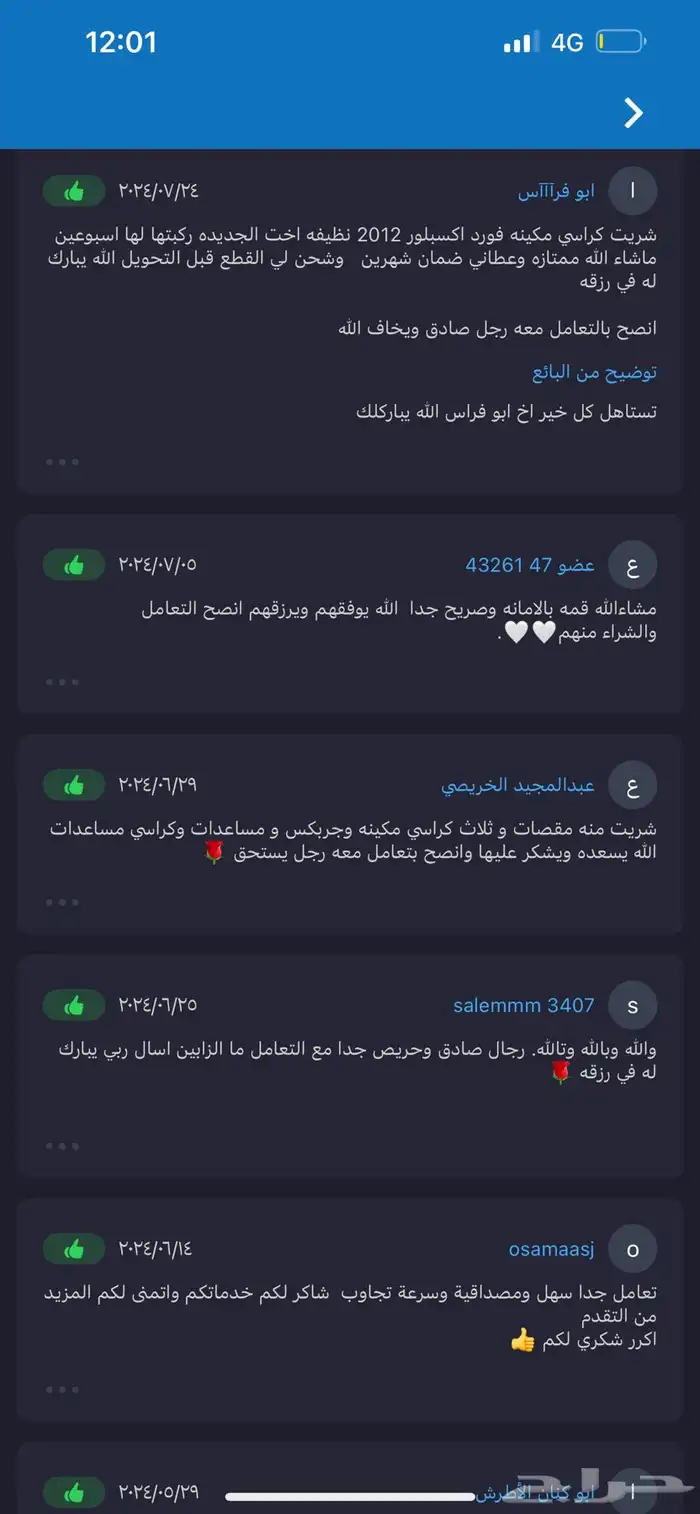View the salemmm 3407 user profile
The height and width of the screenshot is (1514, 700).
tap(523, 1005)
